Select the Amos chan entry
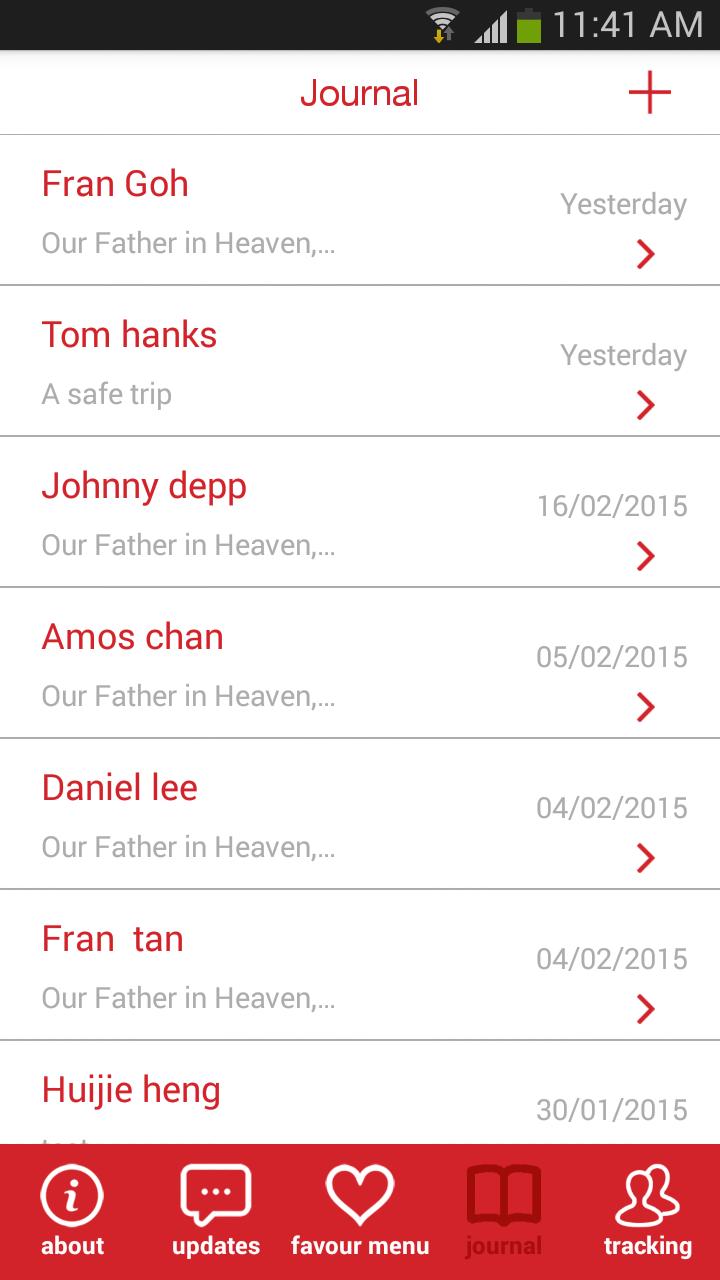This screenshot has width=720, height=1280. click(360, 664)
